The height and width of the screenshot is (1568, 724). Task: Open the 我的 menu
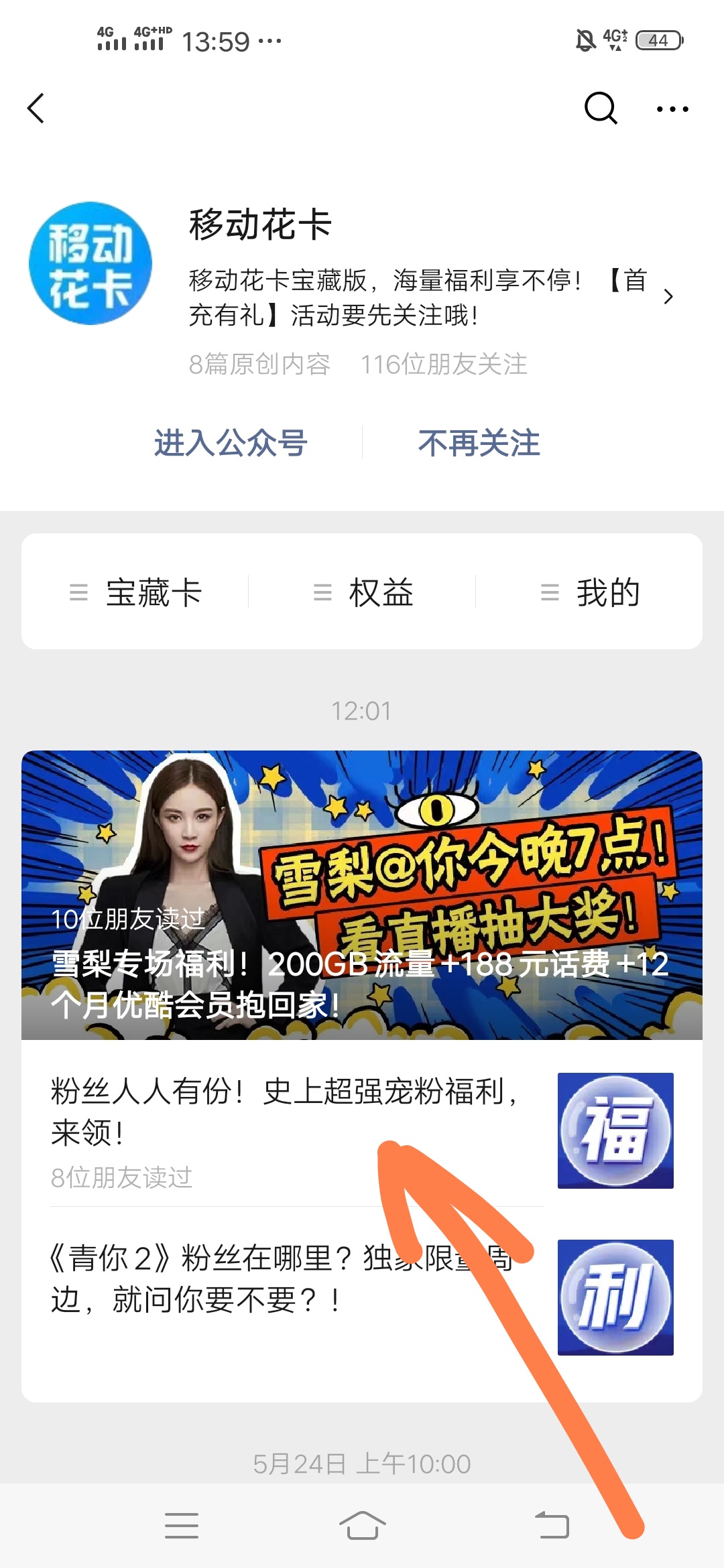pyautogui.click(x=590, y=592)
